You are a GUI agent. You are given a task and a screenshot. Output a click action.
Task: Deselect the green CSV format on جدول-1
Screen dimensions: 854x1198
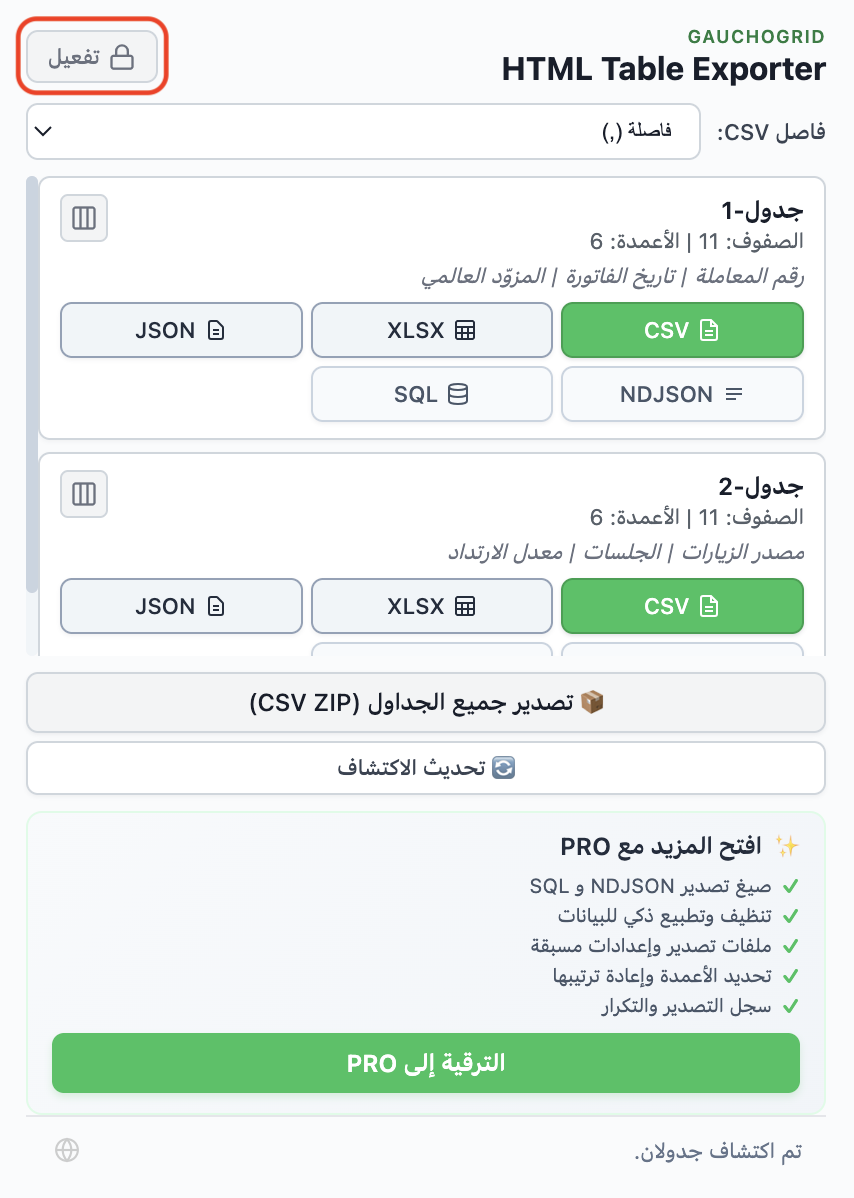682,330
